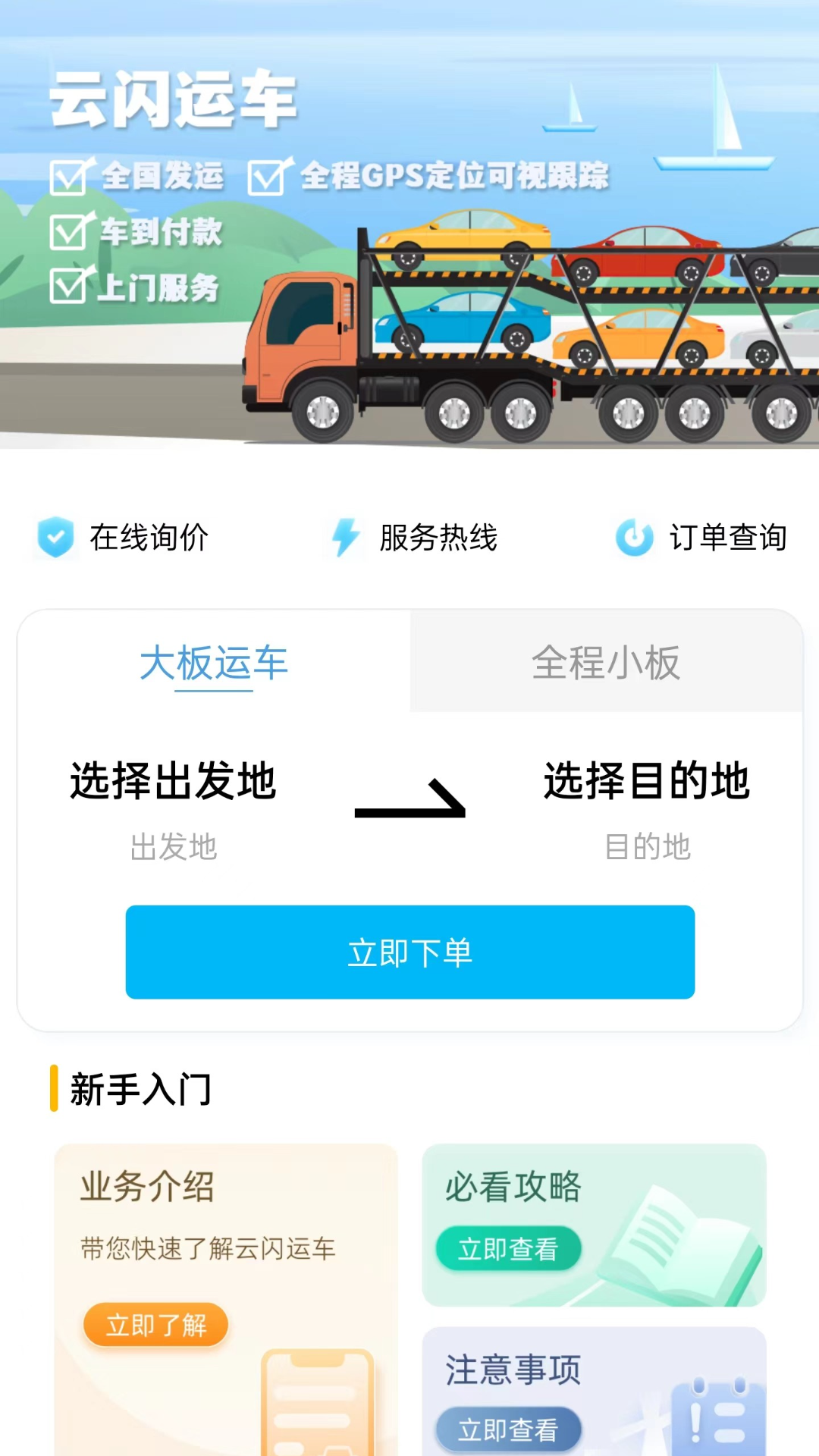Tap 立即了解 under 业务介绍
Viewport: 819px width, 1456px height.
click(x=156, y=1325)
